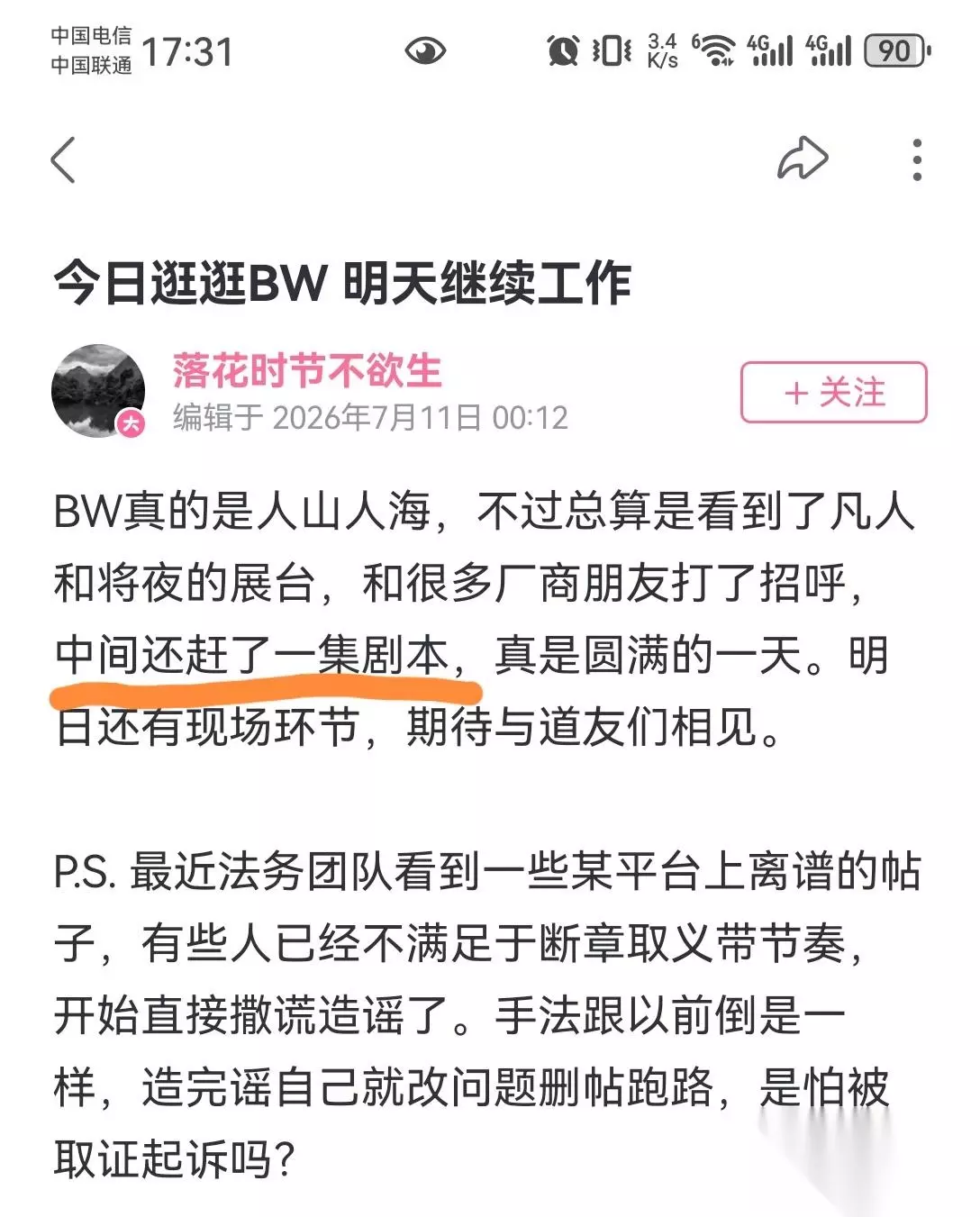View the author's avatar picture

(98, 390)
